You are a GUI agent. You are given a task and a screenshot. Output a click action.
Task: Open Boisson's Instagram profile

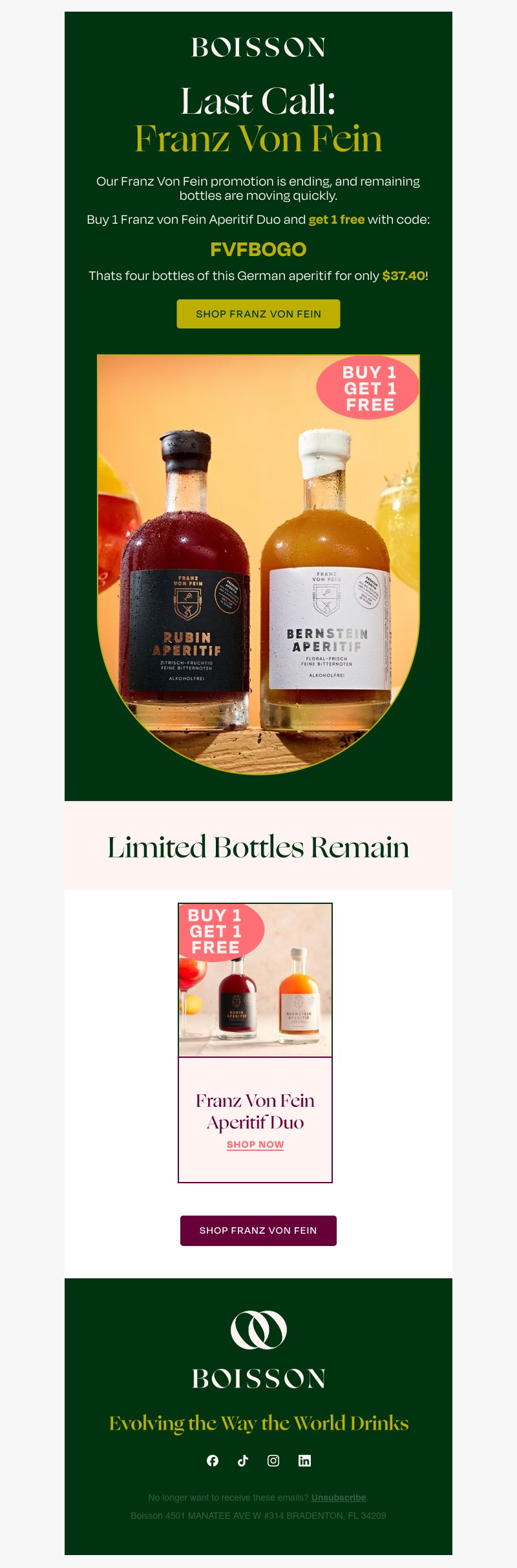(x=273, y=1460)
